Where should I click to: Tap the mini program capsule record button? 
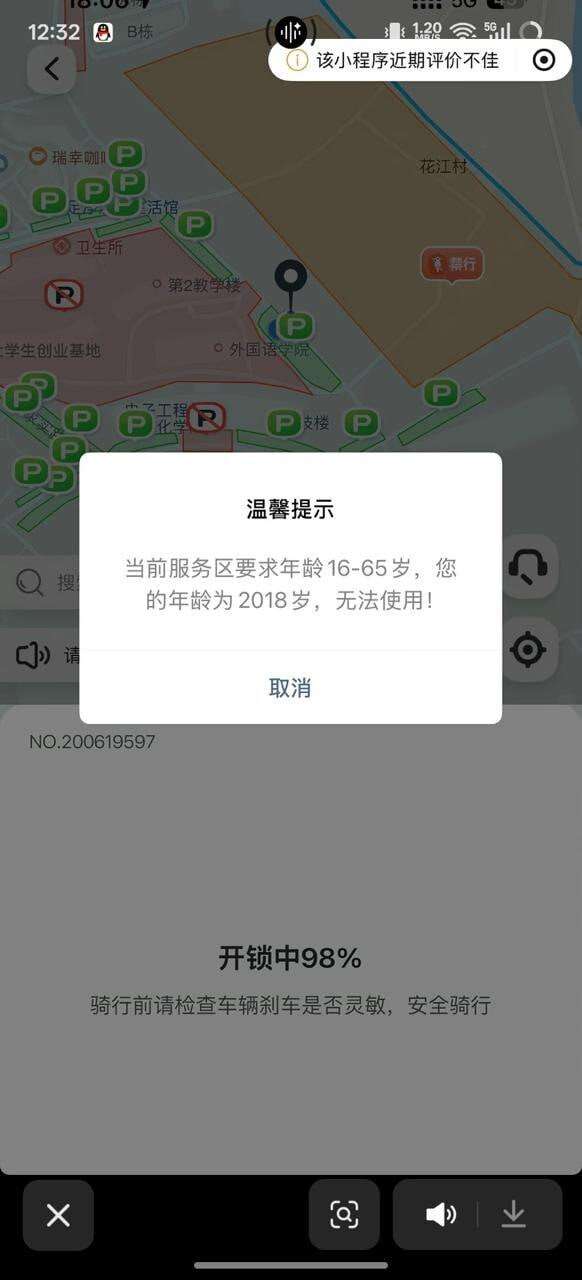click(x=543, y=60)
